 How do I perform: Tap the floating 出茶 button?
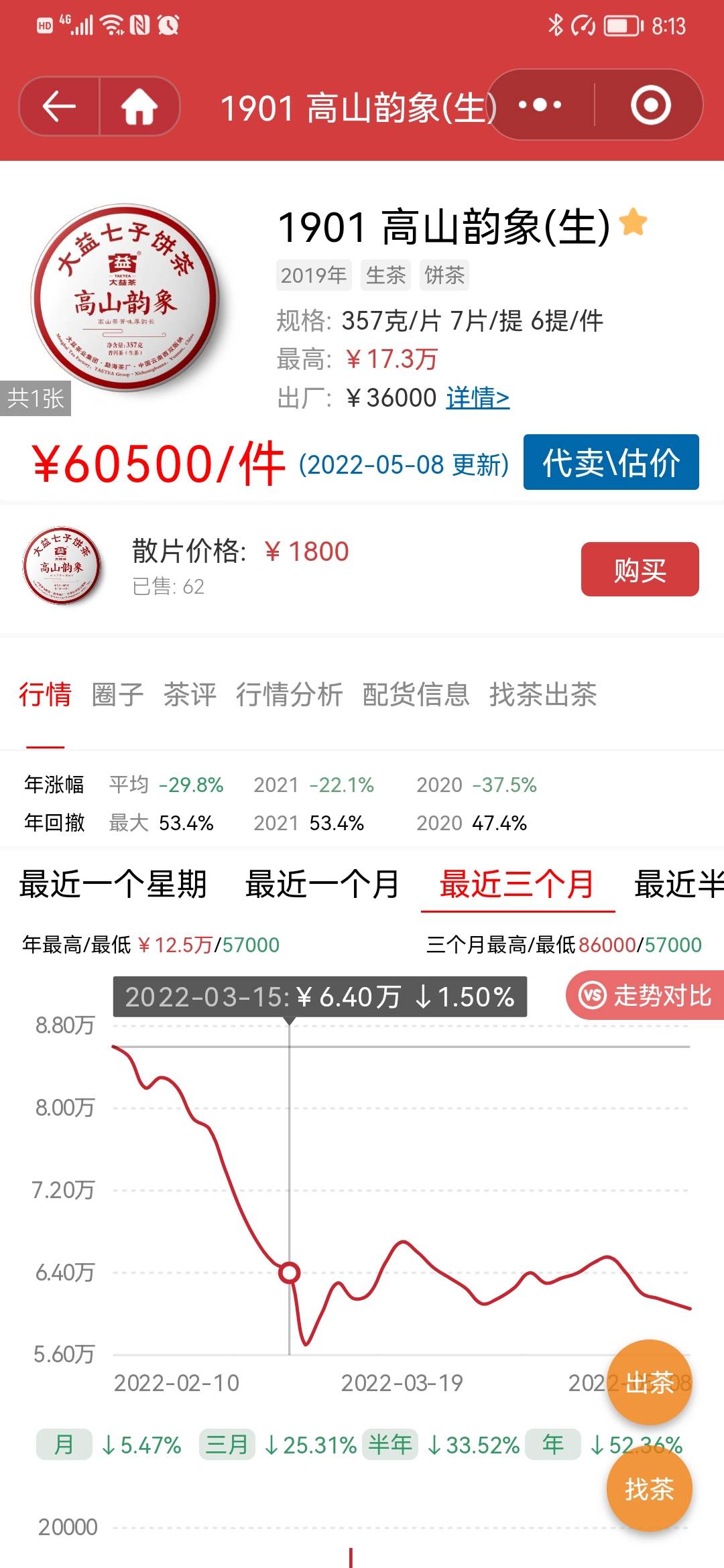click(649, 1382)
